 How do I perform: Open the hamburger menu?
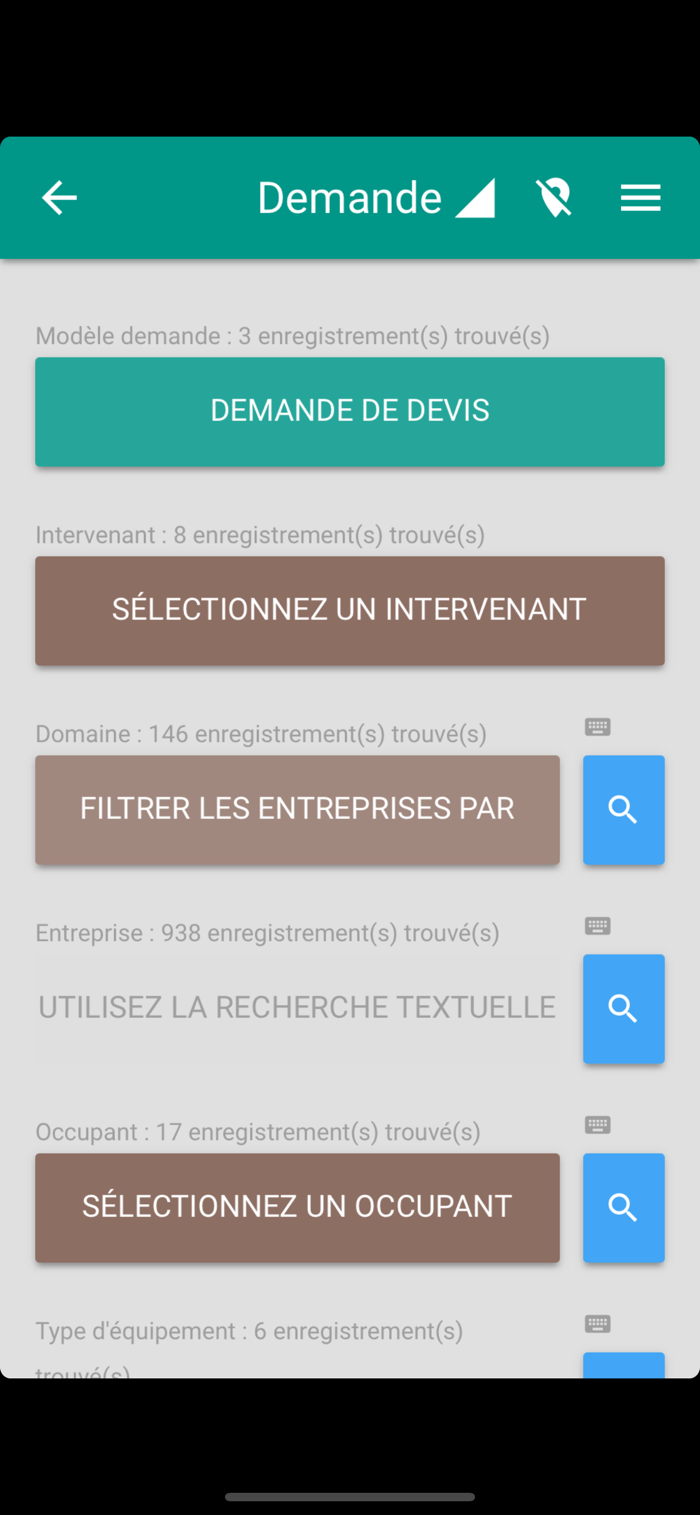[640, 198]
